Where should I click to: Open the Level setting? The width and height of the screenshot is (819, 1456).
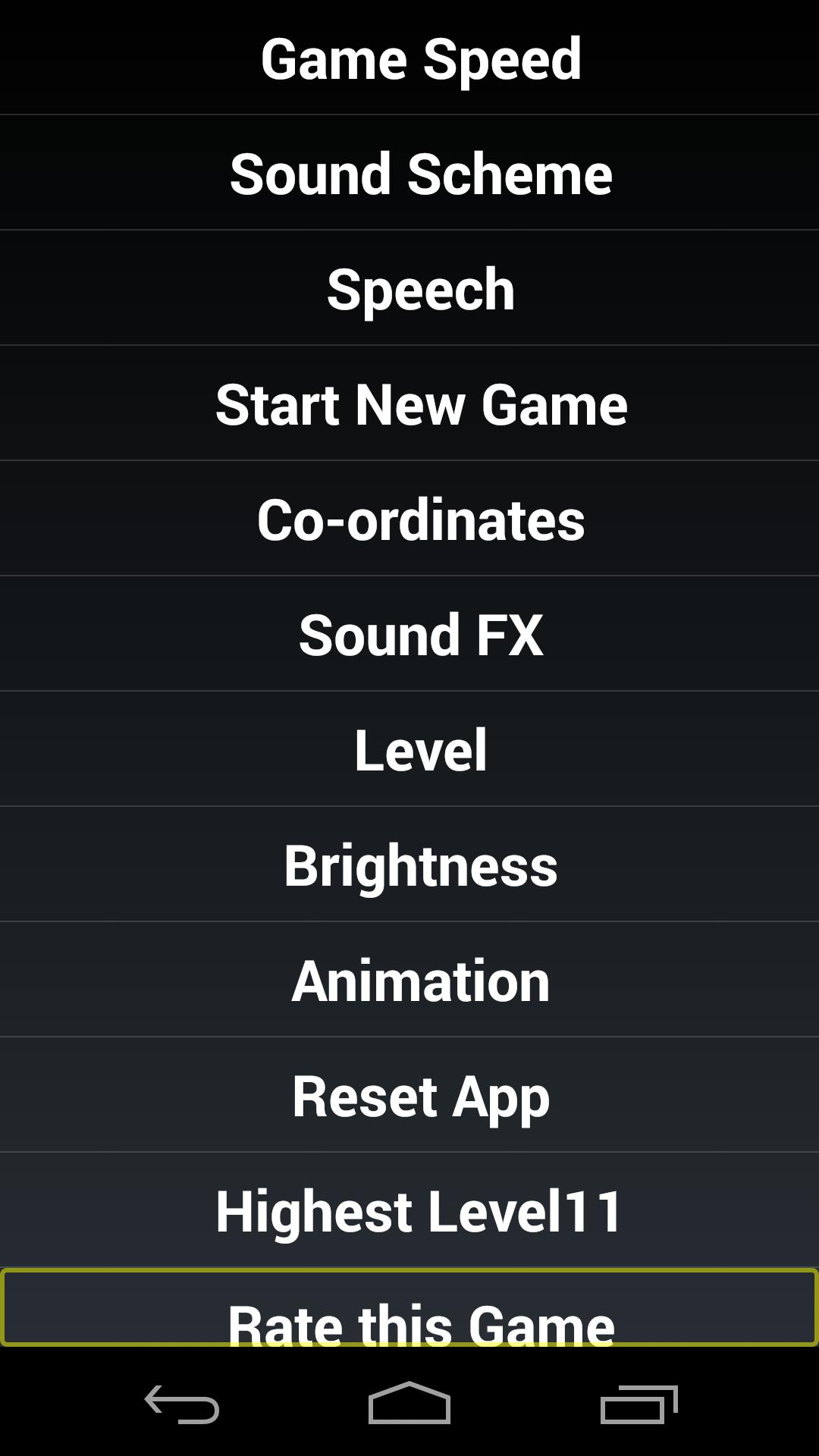pos(421,751)
